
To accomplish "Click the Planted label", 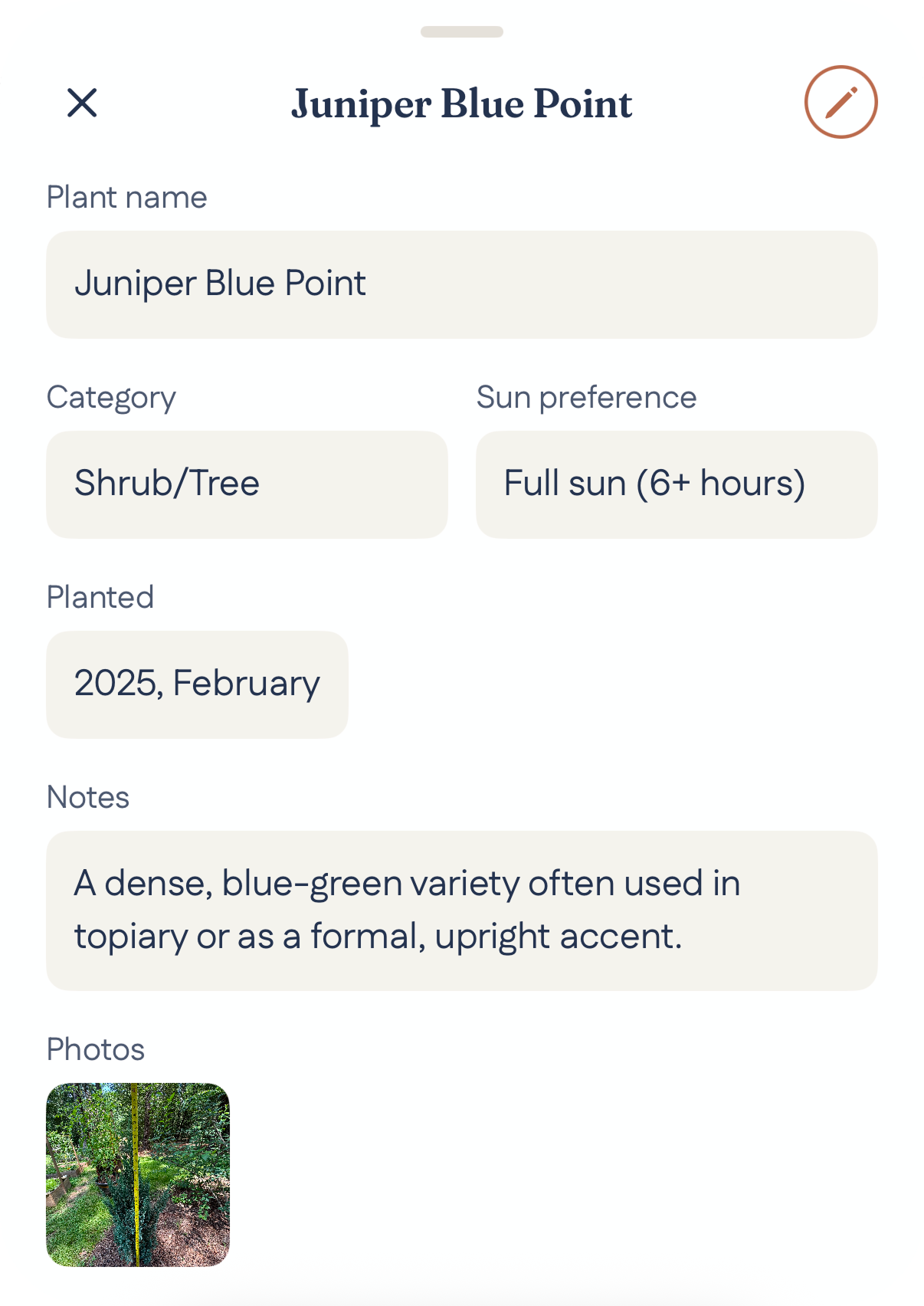I will (100, 596).
